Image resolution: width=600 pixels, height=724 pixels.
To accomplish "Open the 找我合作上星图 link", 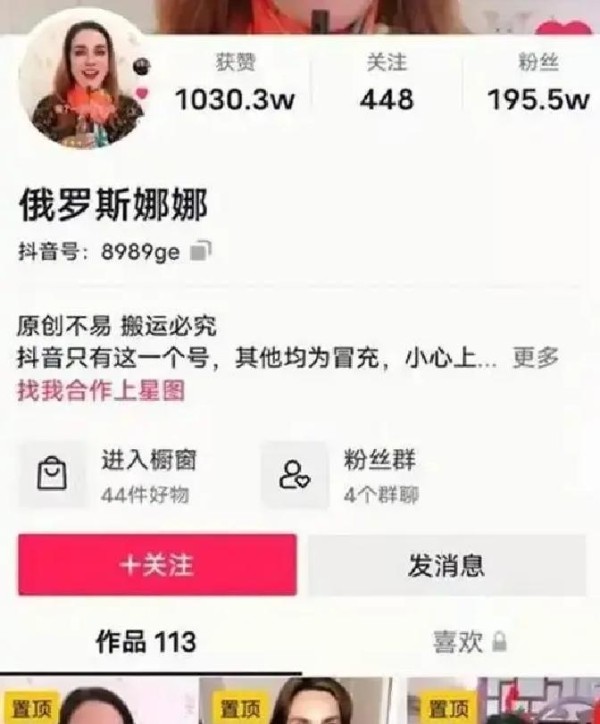I will [x=101, y=390].
